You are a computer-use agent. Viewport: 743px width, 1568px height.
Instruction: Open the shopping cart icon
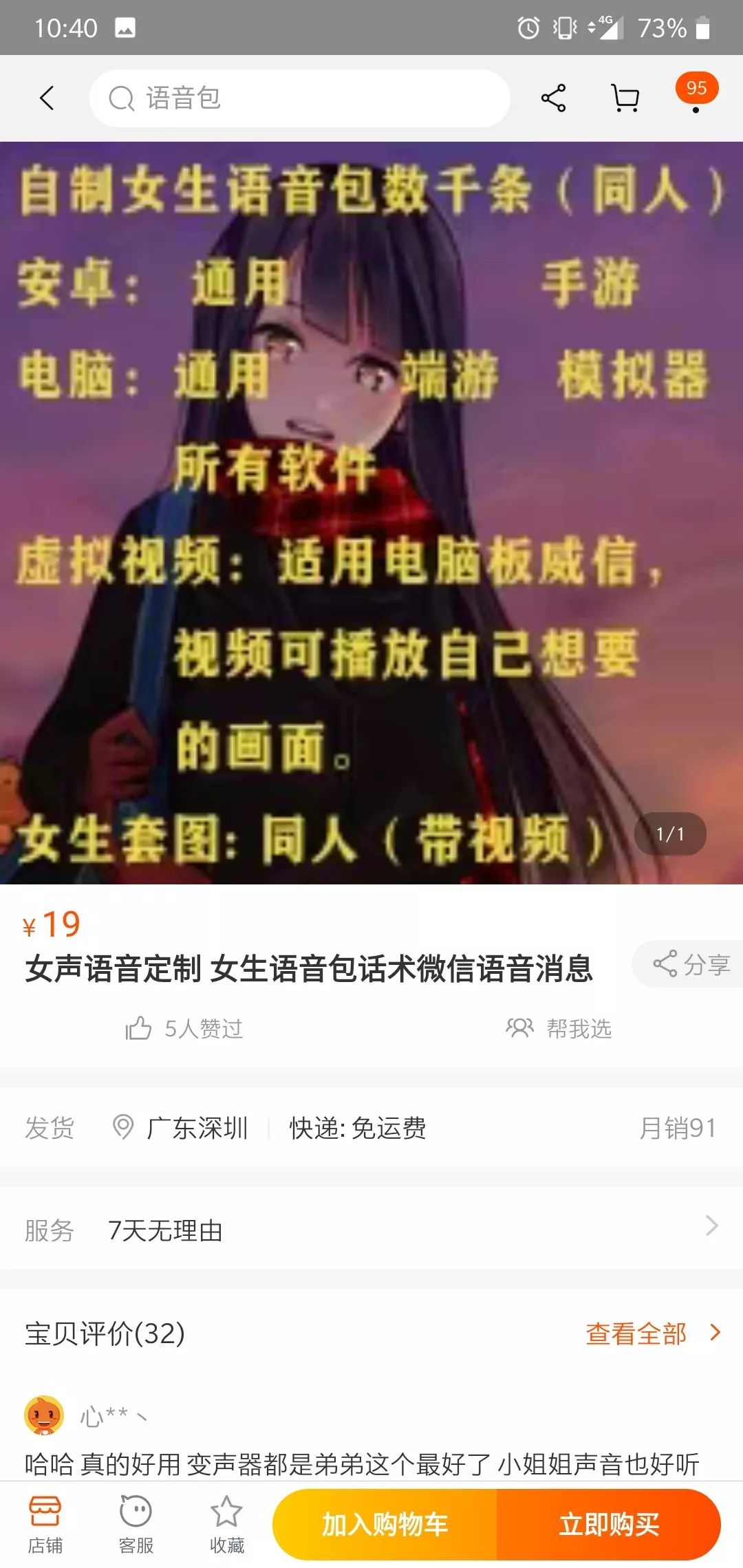pos(625,98)
